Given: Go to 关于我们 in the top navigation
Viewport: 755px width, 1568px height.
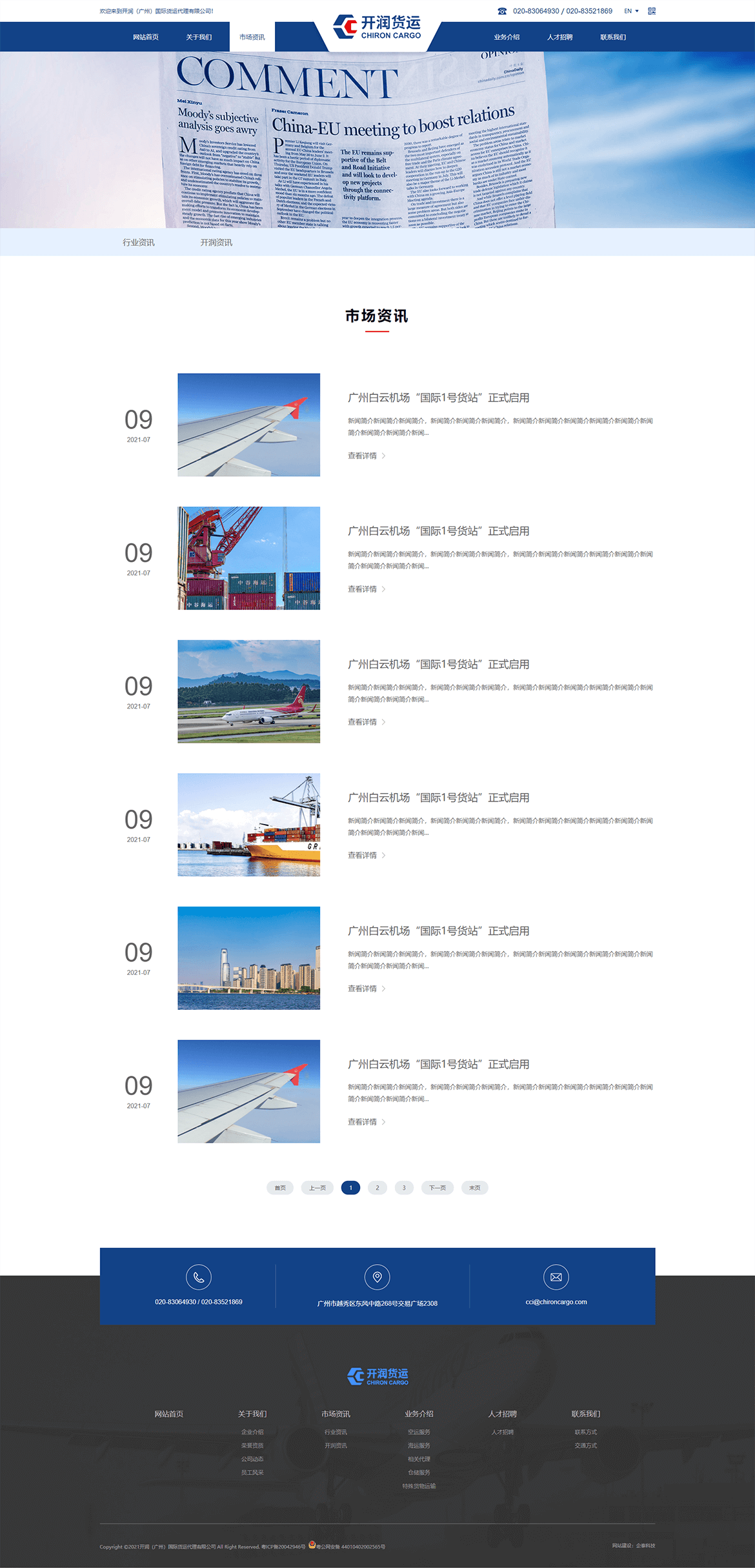Looking at the screenshot, I should pos(199,37).
